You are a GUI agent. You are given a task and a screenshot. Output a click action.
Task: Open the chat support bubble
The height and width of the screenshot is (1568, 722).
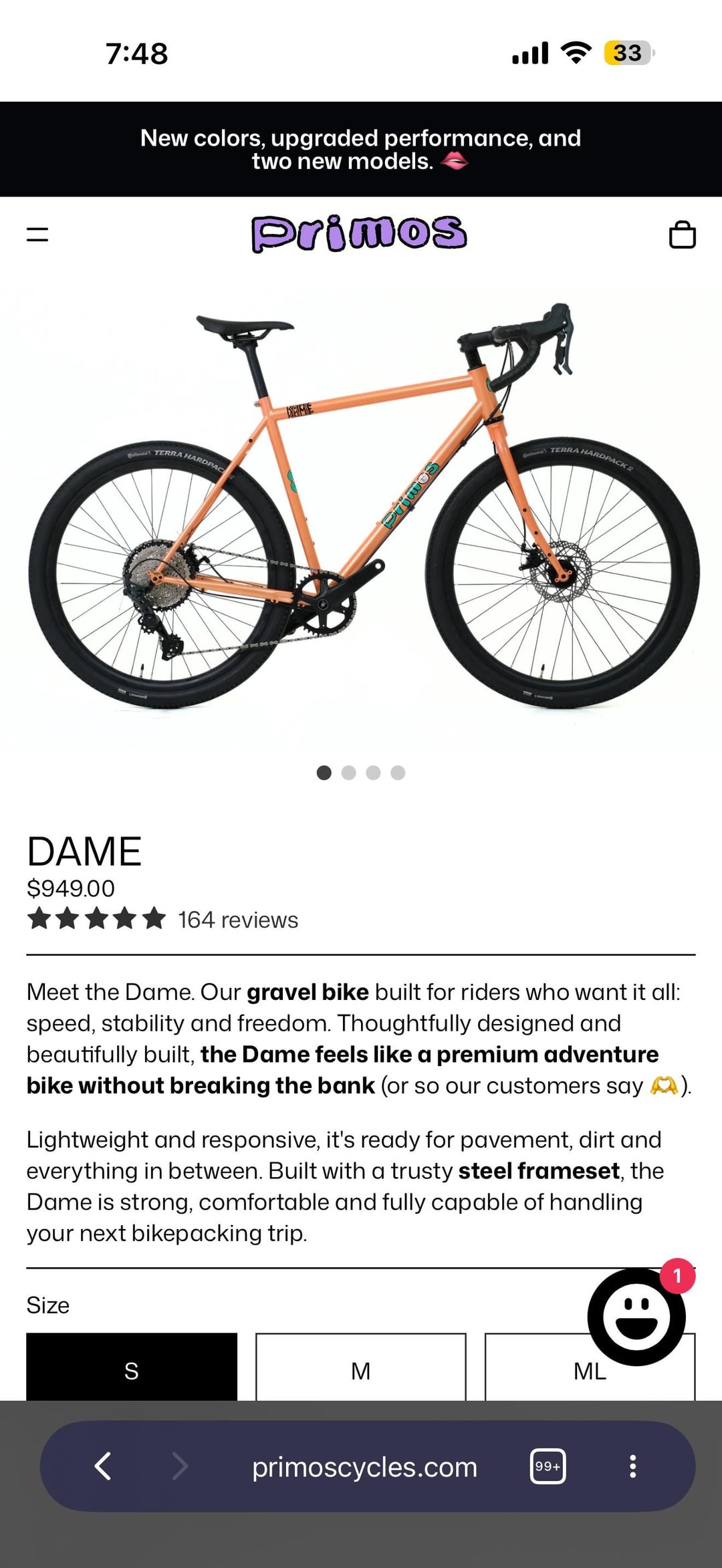(636, 1317)
